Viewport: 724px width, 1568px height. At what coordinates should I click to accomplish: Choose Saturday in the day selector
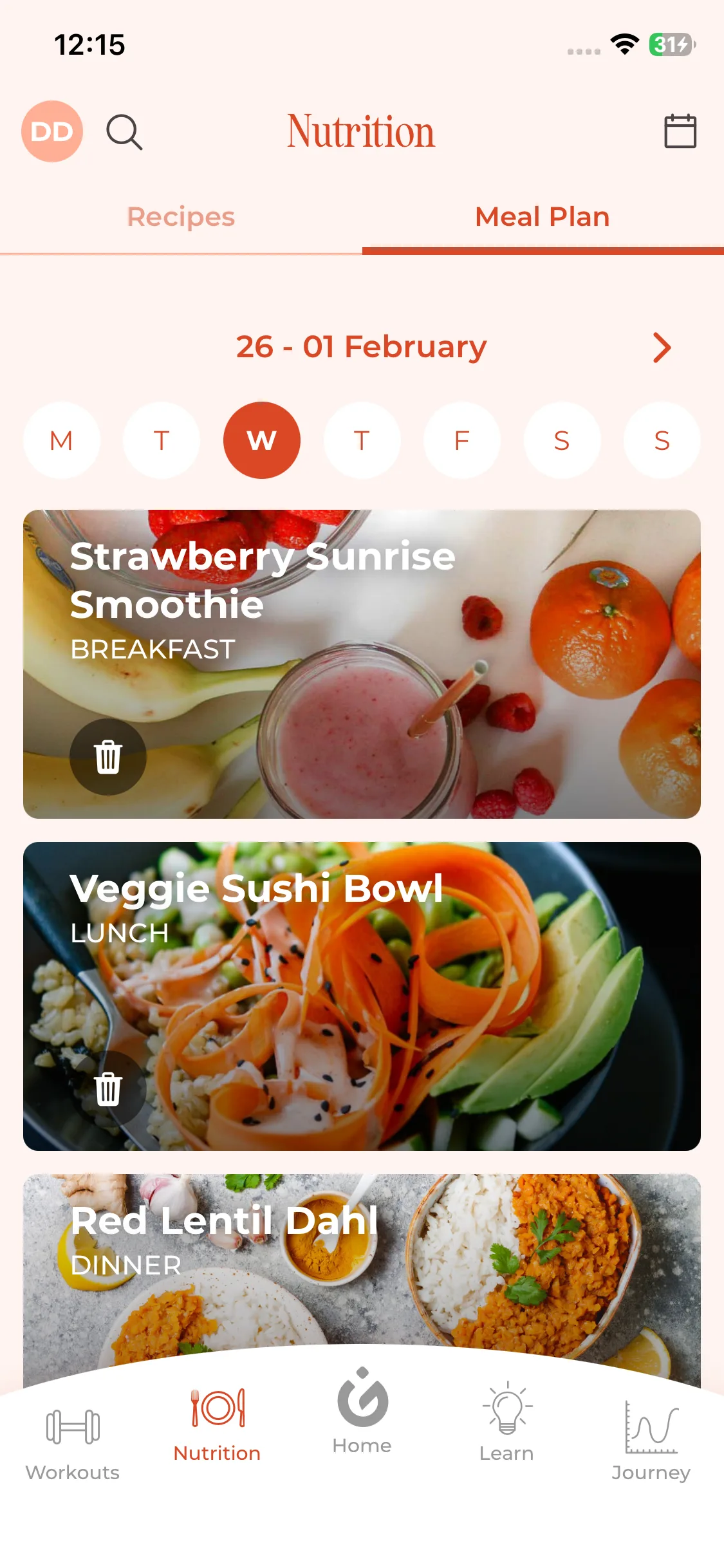tap(562, 440)
